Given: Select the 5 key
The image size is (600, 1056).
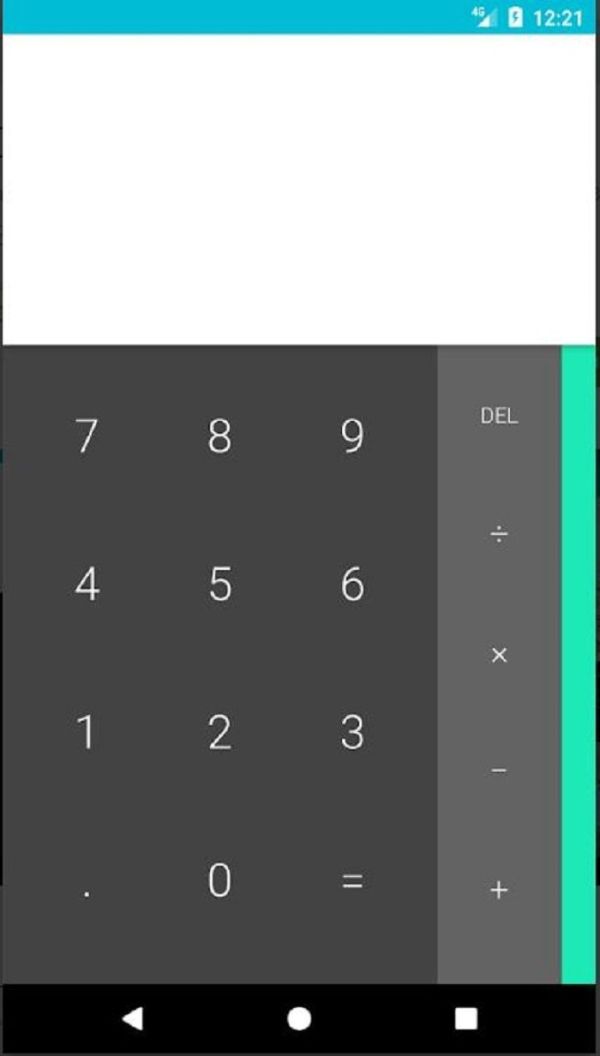Looking at the screenshot, I should pyautogui.click(x=219, y=585).
